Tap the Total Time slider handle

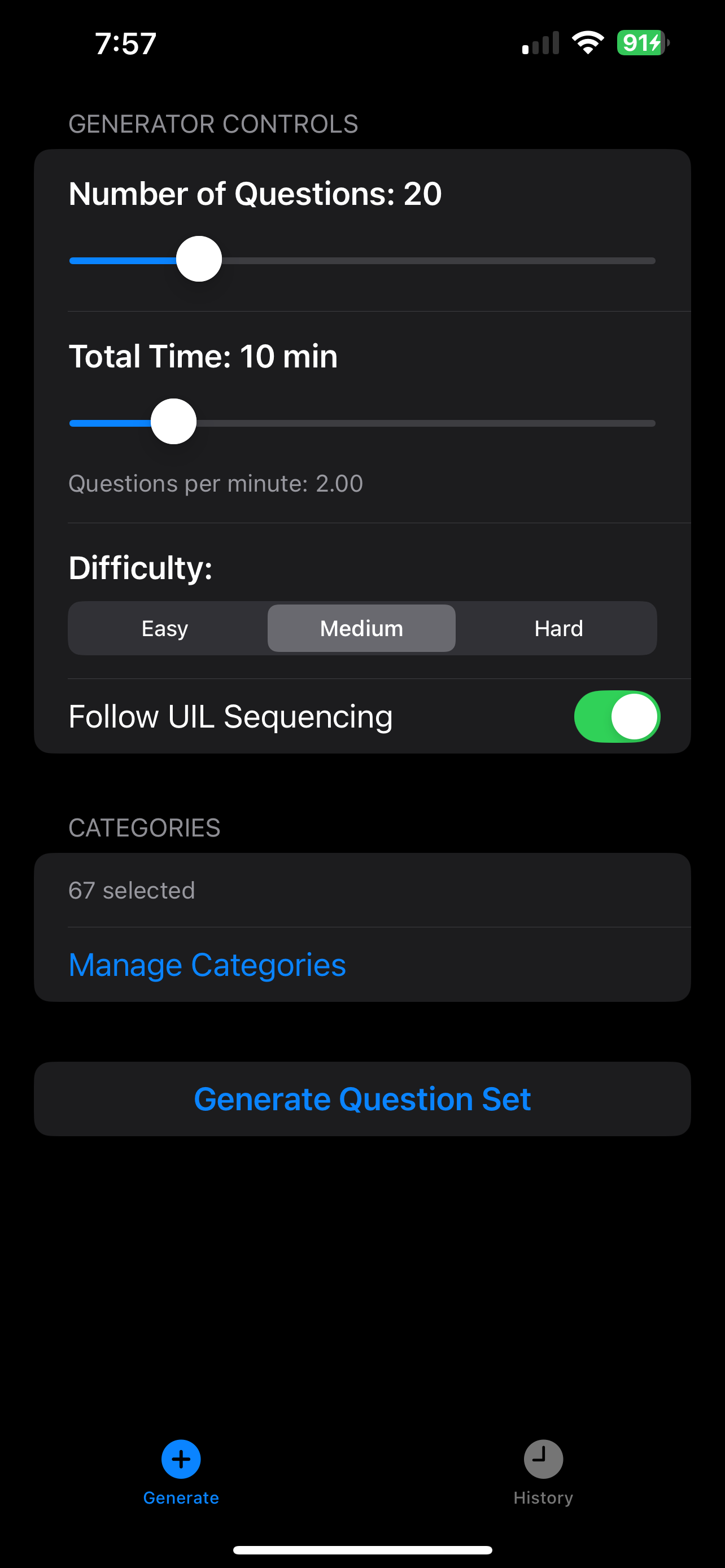point(173,422)
